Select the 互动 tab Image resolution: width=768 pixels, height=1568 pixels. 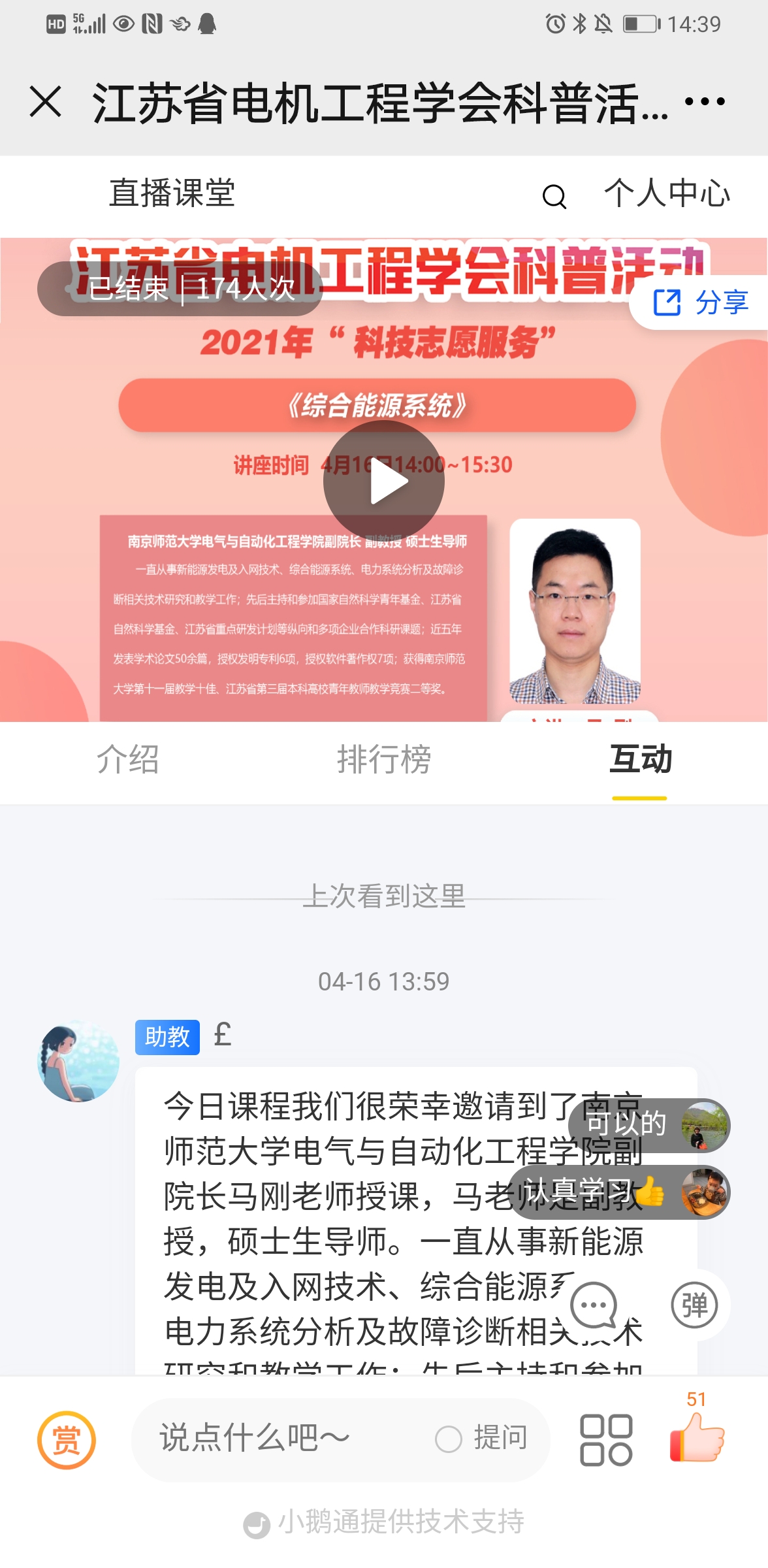[x=640, y=760]
